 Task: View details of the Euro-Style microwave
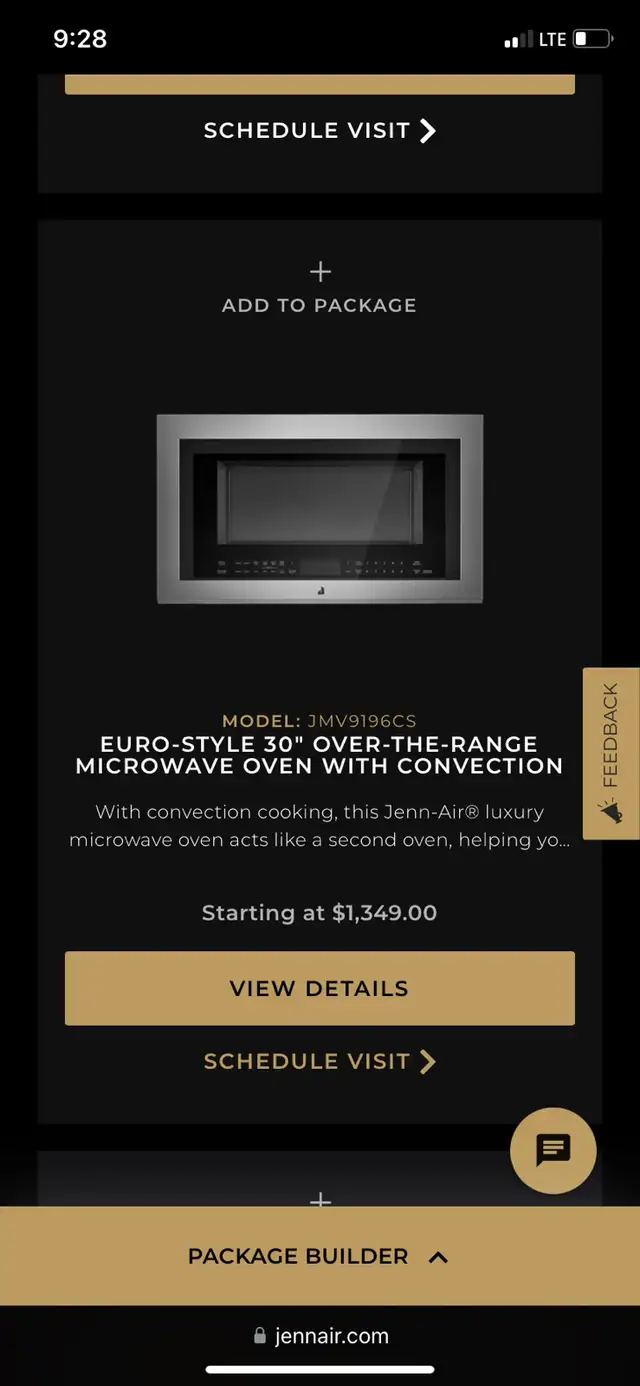click(320, 988)
